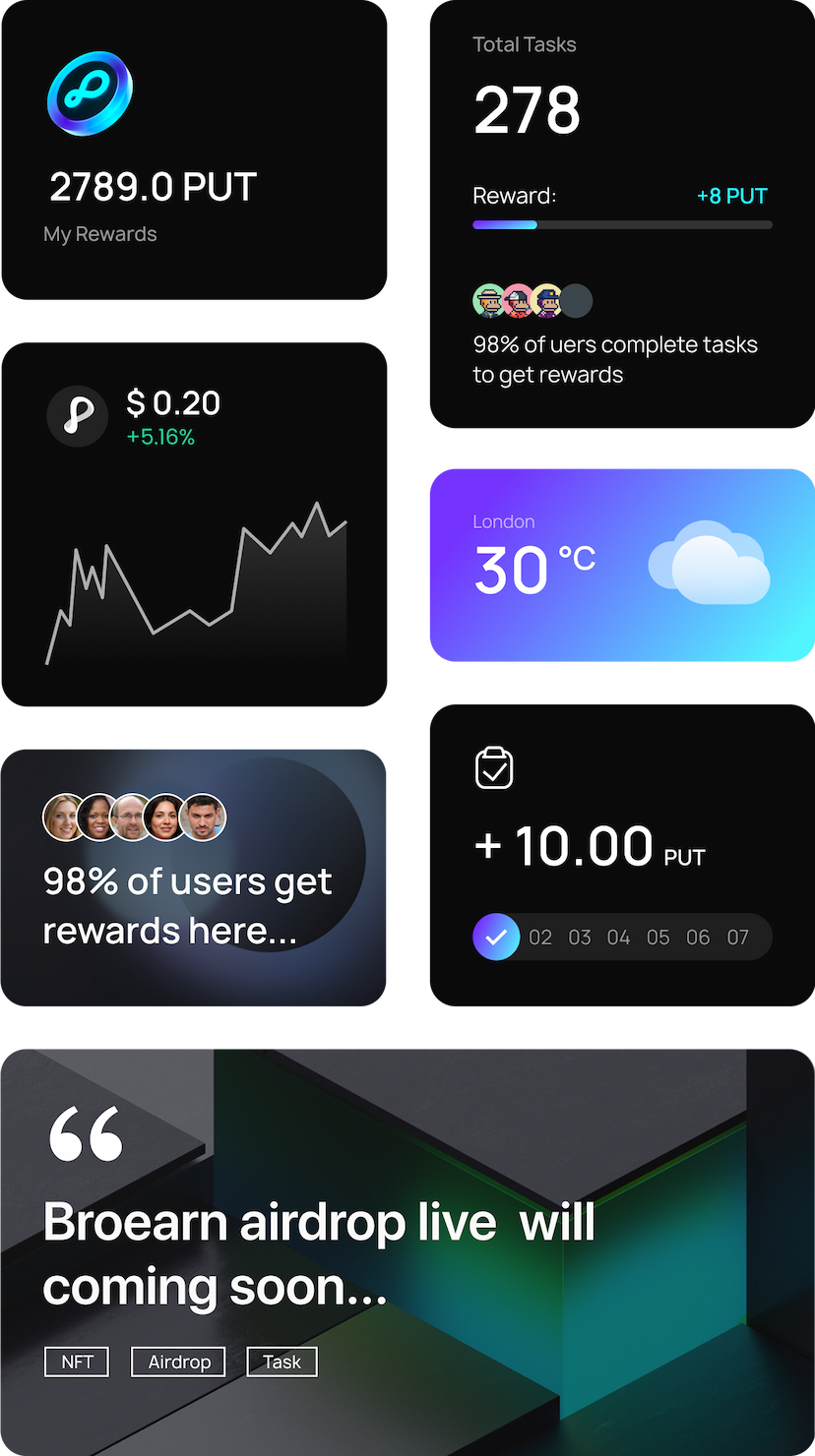Click the Reward progress bar
Viewport: 815px width, 1456px height.
tap(622, 225)
